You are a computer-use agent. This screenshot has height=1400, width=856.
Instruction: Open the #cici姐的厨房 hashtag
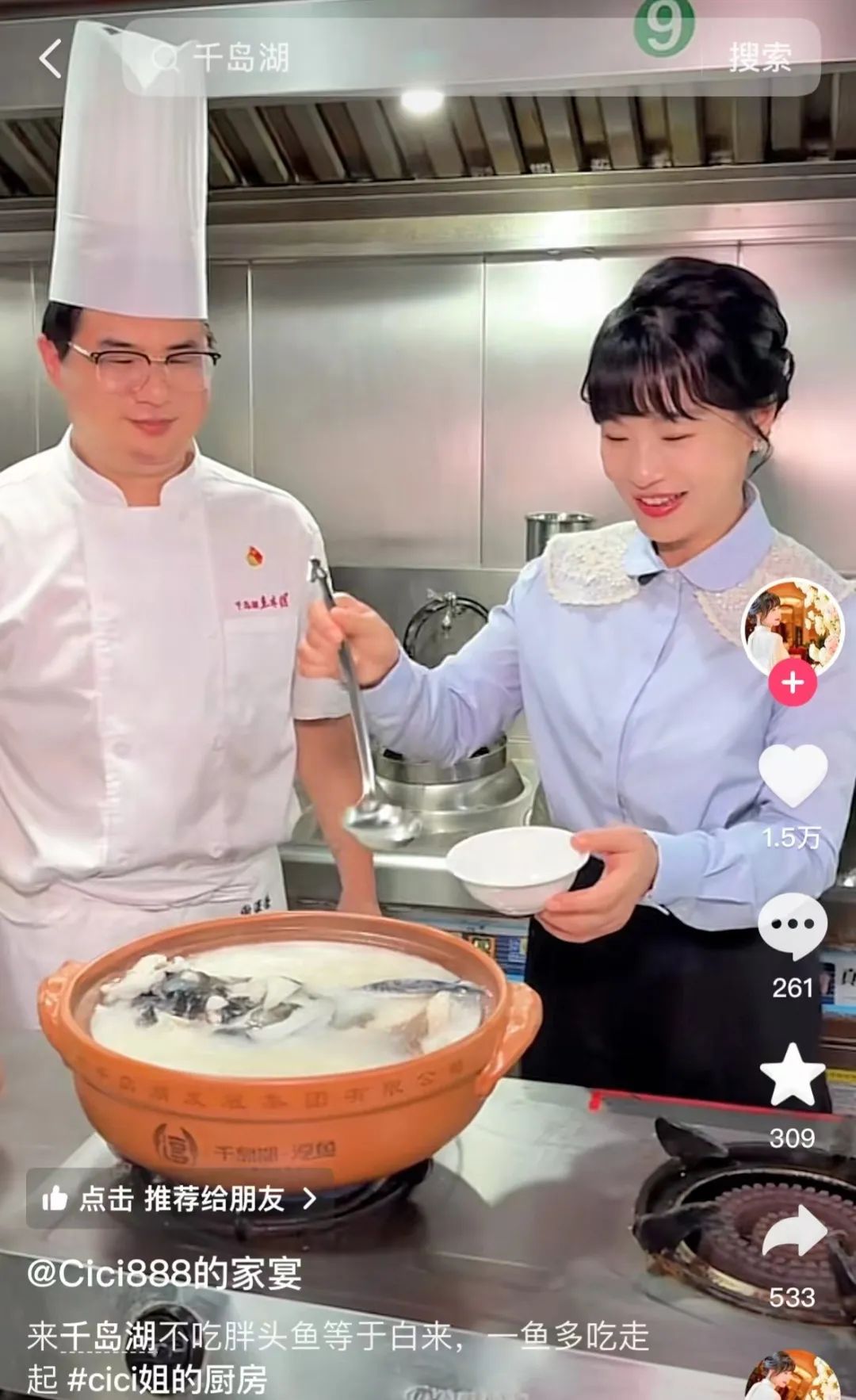167,1380
